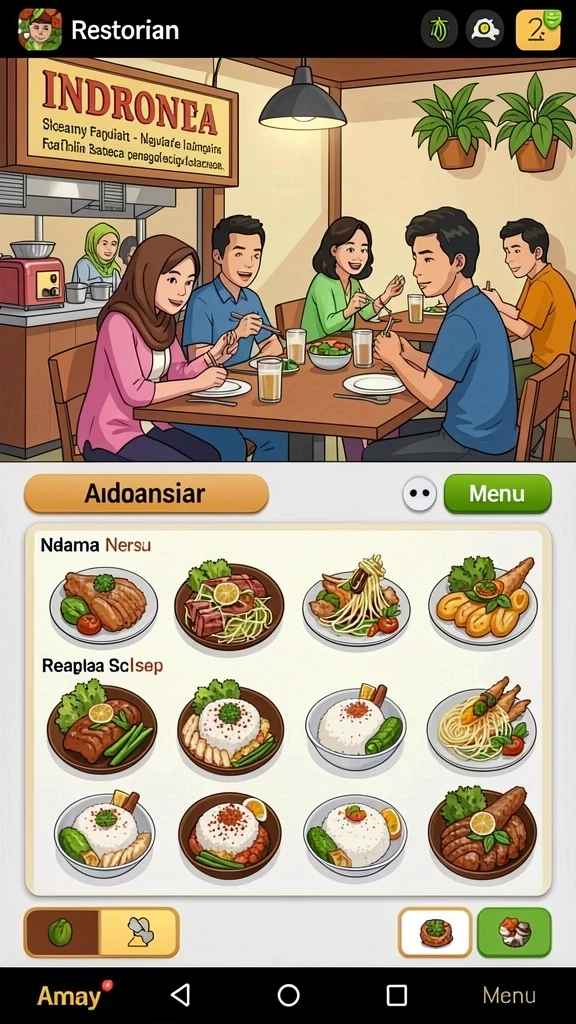Open the settings gear icon
The image size is (576, 1024).
485,29
